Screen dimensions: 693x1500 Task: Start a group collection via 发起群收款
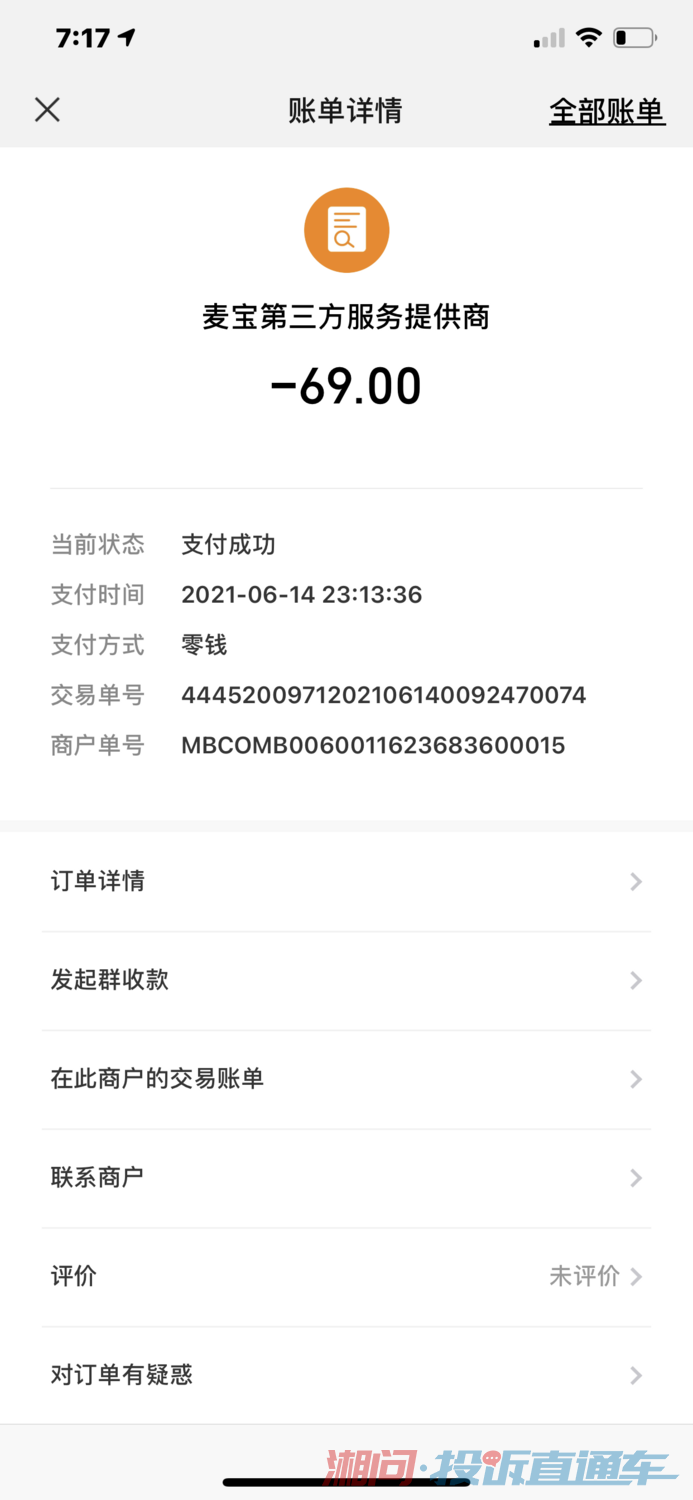[x=346, y=980]
